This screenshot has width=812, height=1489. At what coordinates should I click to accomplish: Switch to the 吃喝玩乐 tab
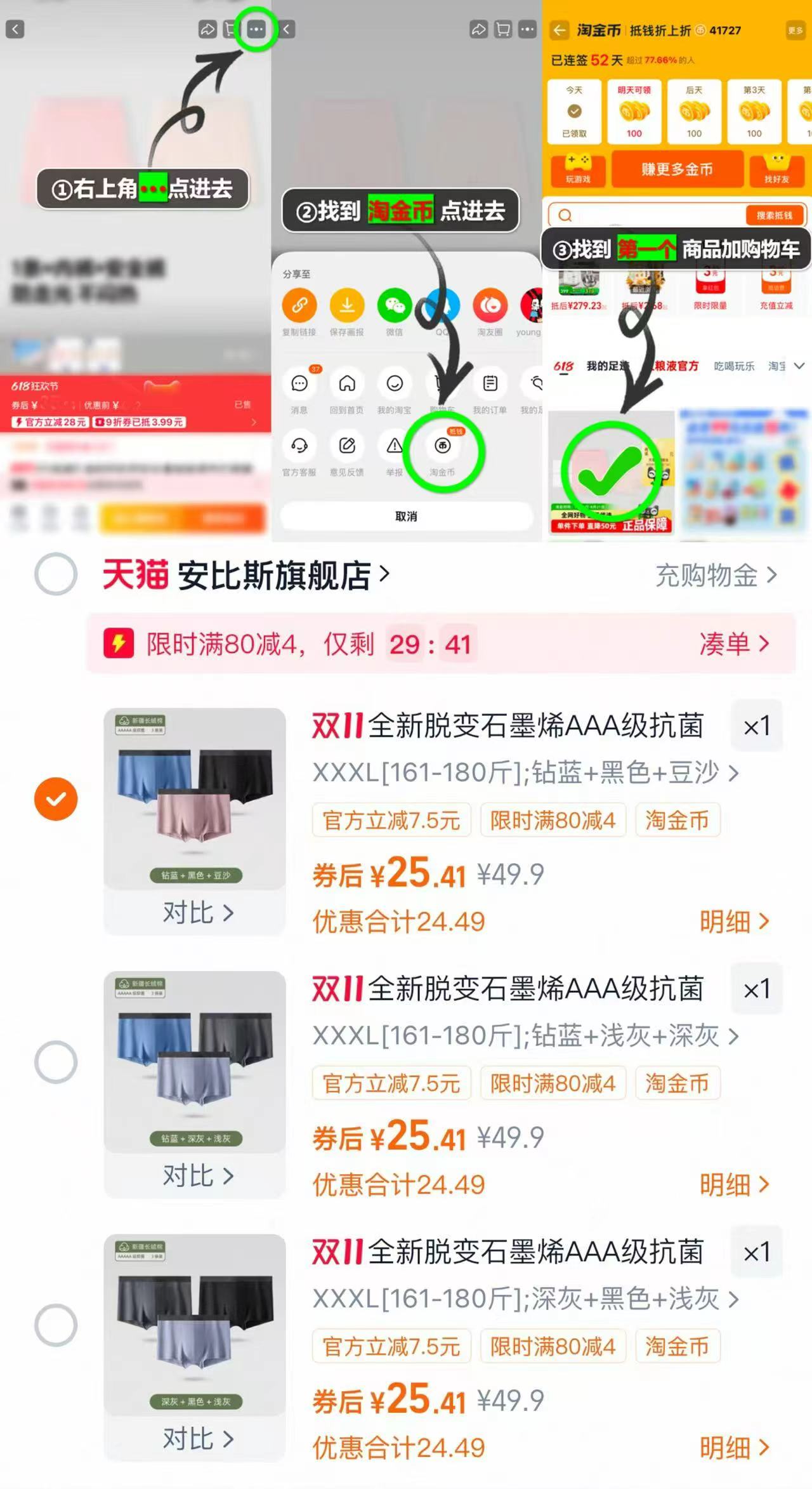(x=733, y=366)
